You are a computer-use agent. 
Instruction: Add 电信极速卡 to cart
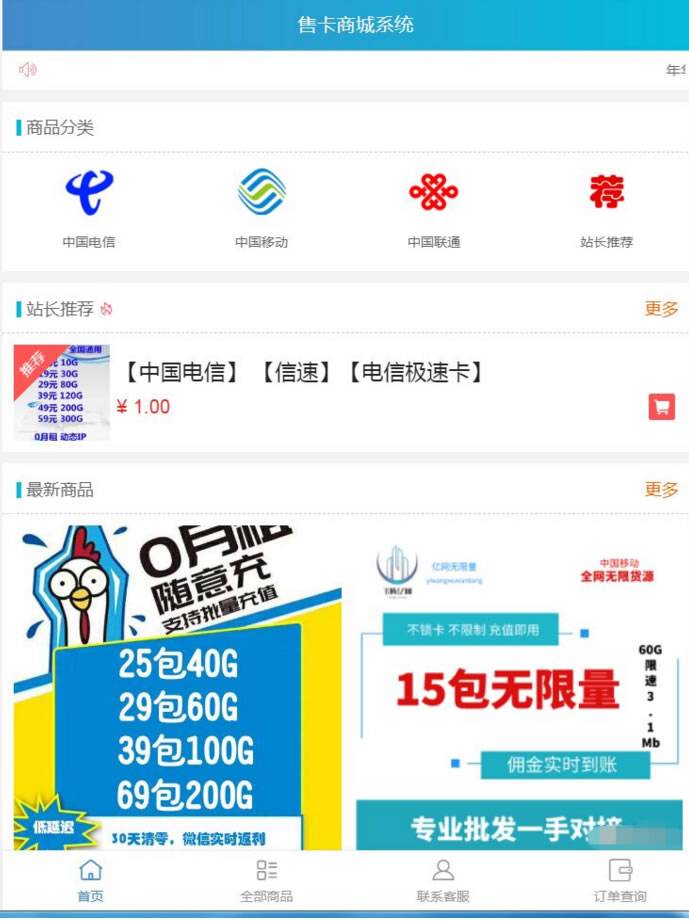coord(661,406)
